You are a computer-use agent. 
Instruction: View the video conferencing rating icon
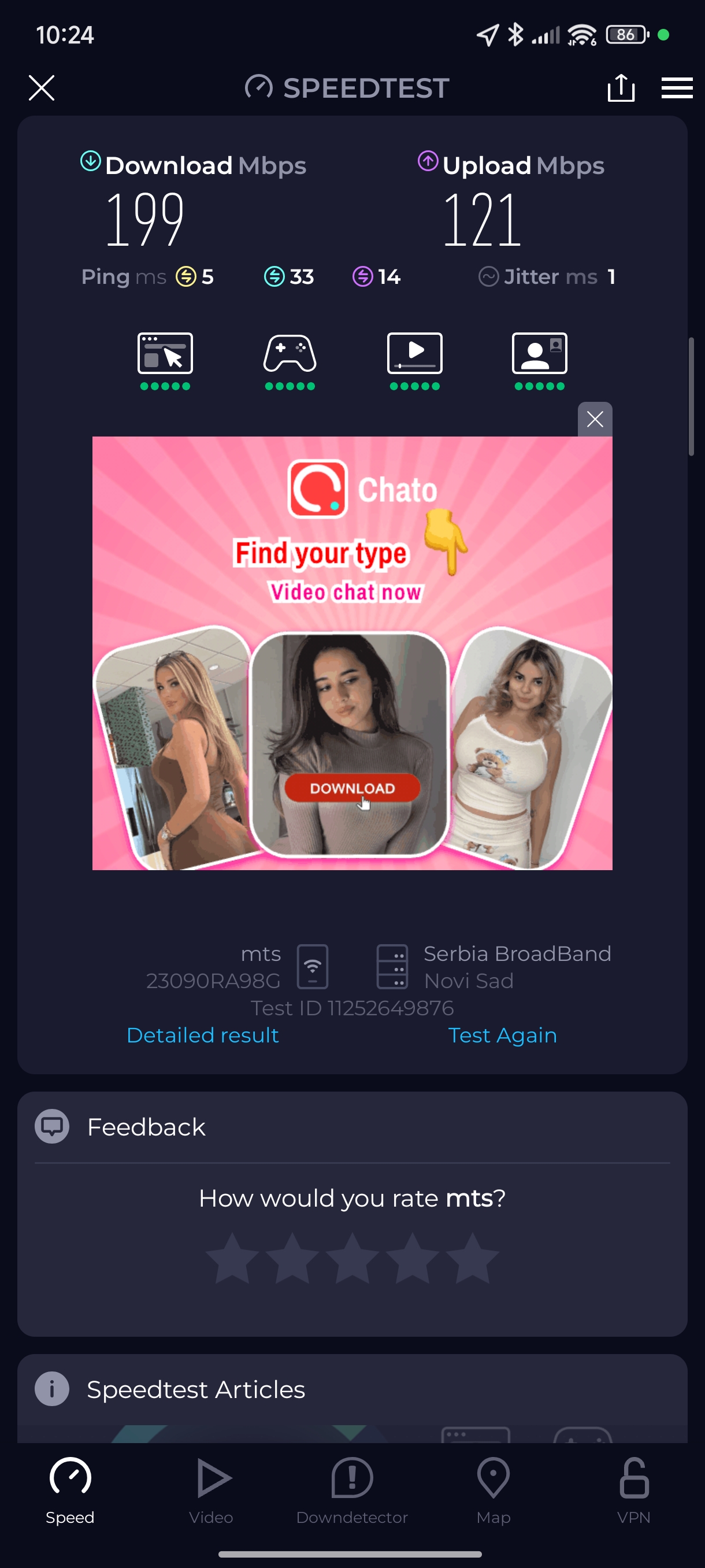coord(539,354)
